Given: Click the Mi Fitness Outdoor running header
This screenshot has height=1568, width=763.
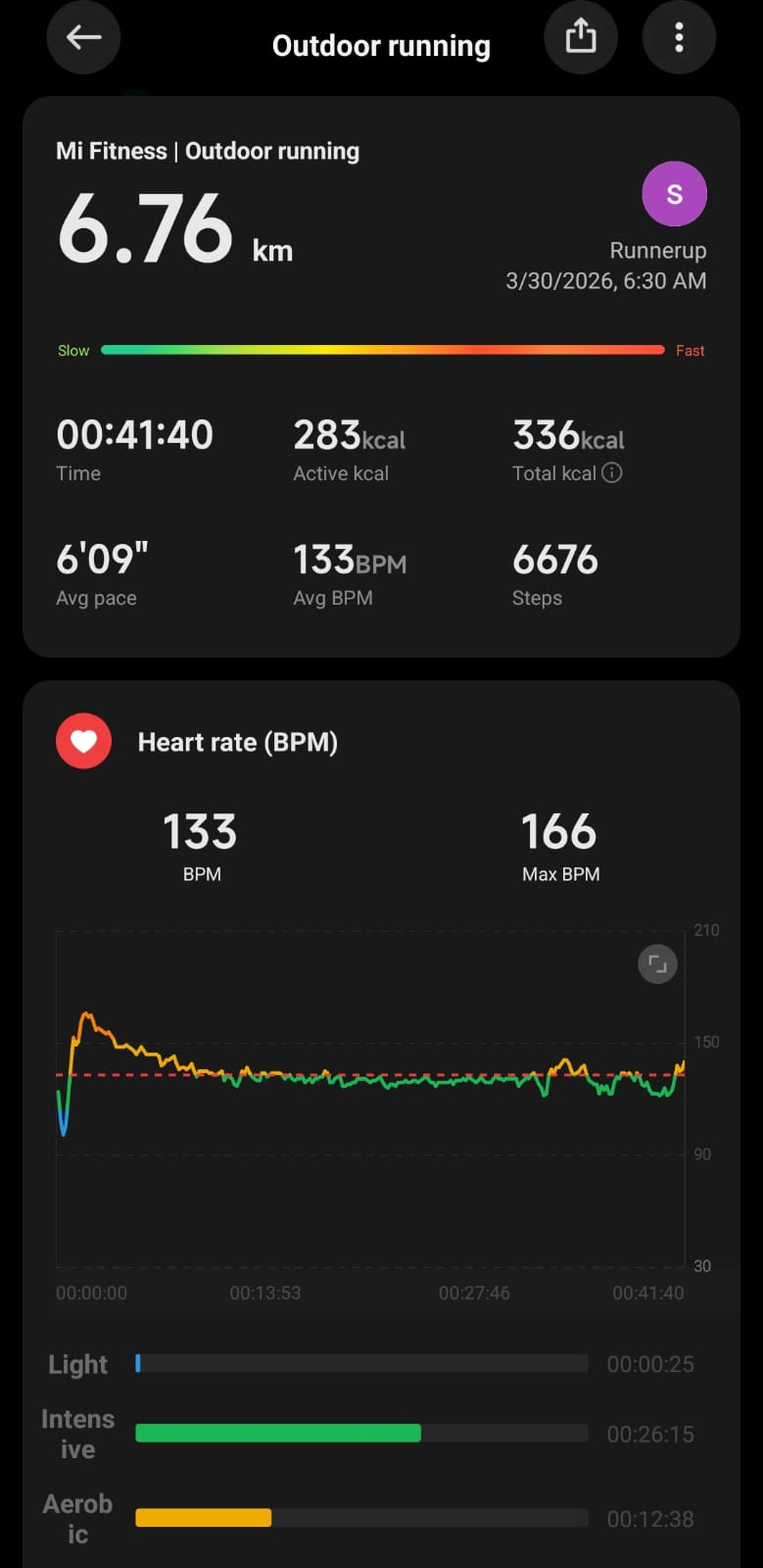Looking at the screenshot, I should [208, 151].
